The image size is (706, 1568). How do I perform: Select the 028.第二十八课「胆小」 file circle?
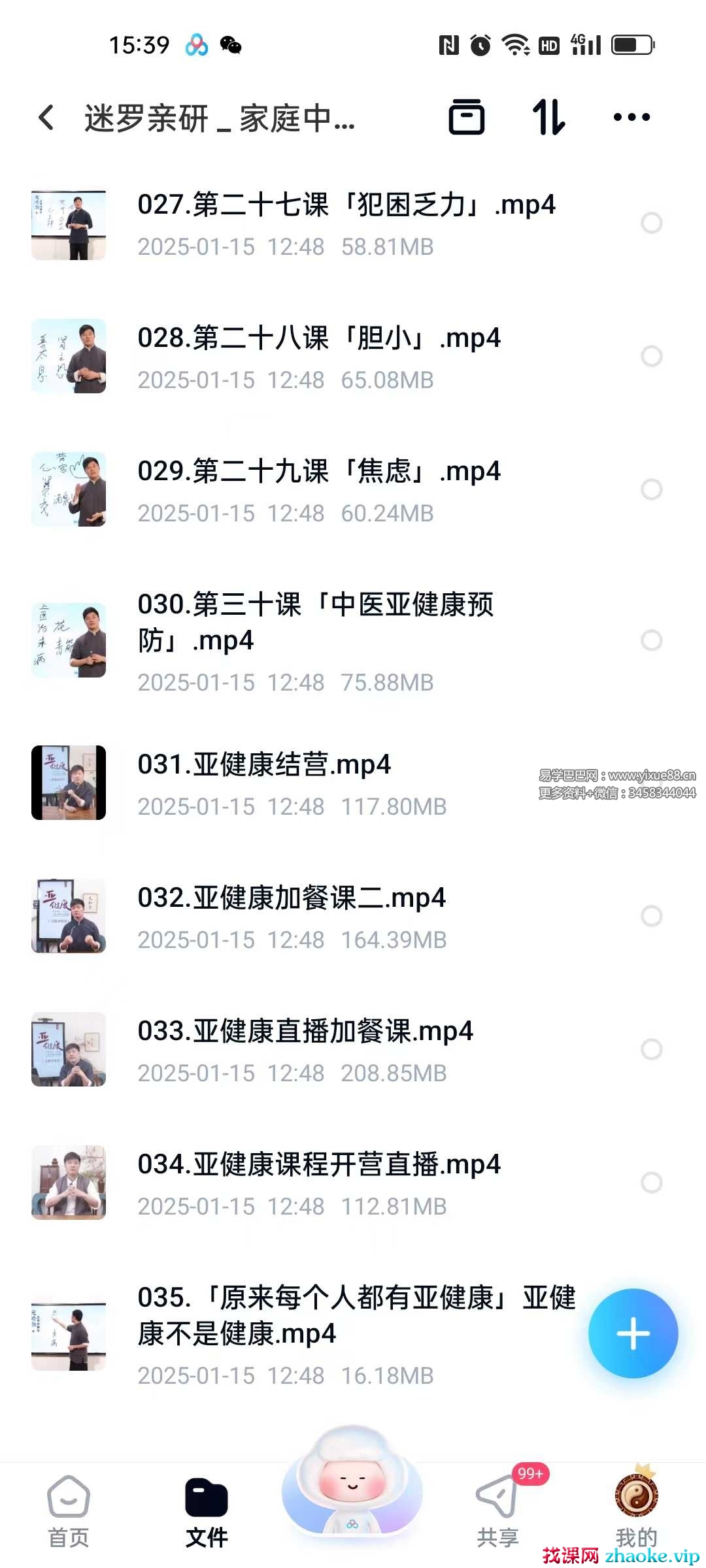click(x=651, y=356)
